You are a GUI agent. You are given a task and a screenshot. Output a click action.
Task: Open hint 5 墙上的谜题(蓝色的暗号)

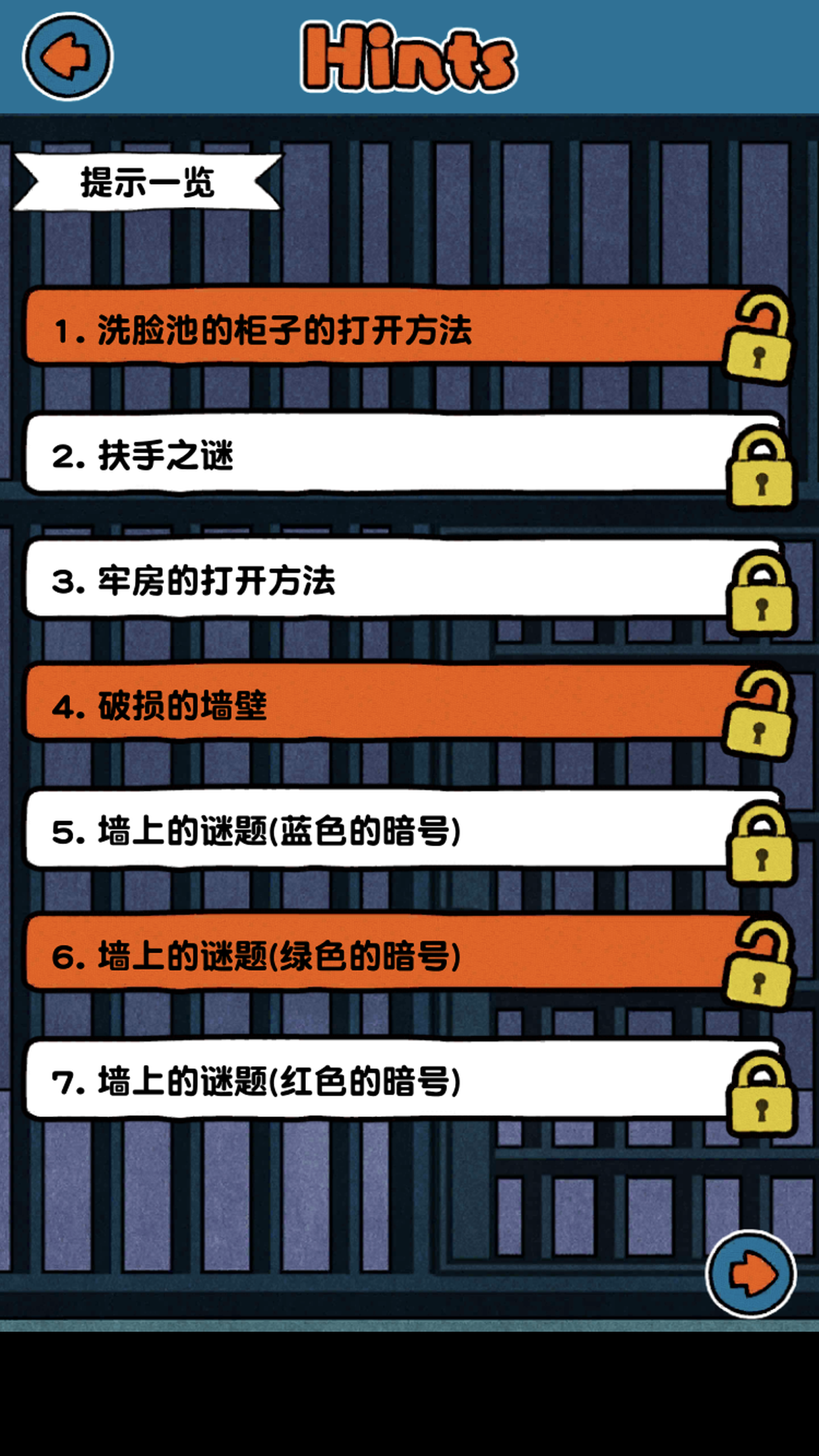pyautogui.click(x=408, y=830)
